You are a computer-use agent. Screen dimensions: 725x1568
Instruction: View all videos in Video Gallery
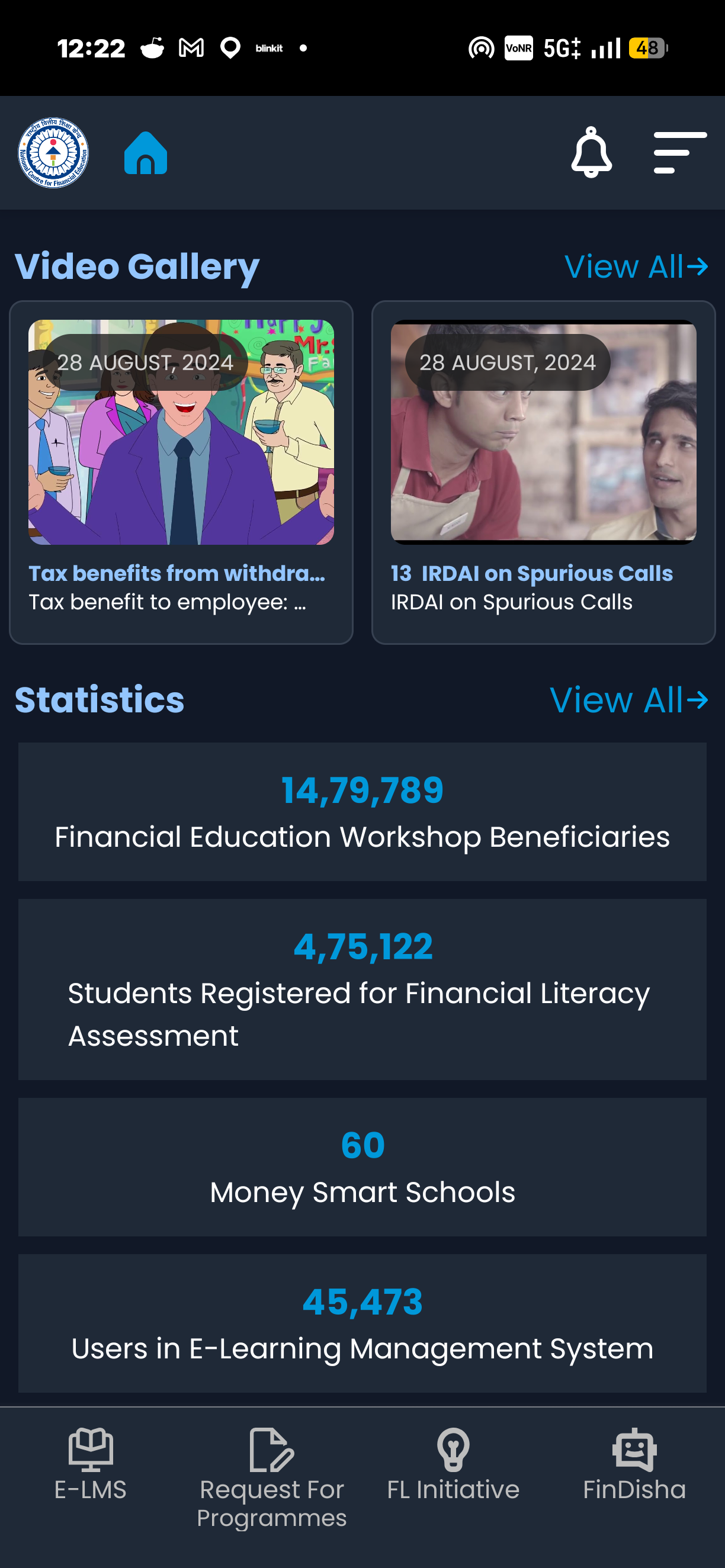coord(636,266)
